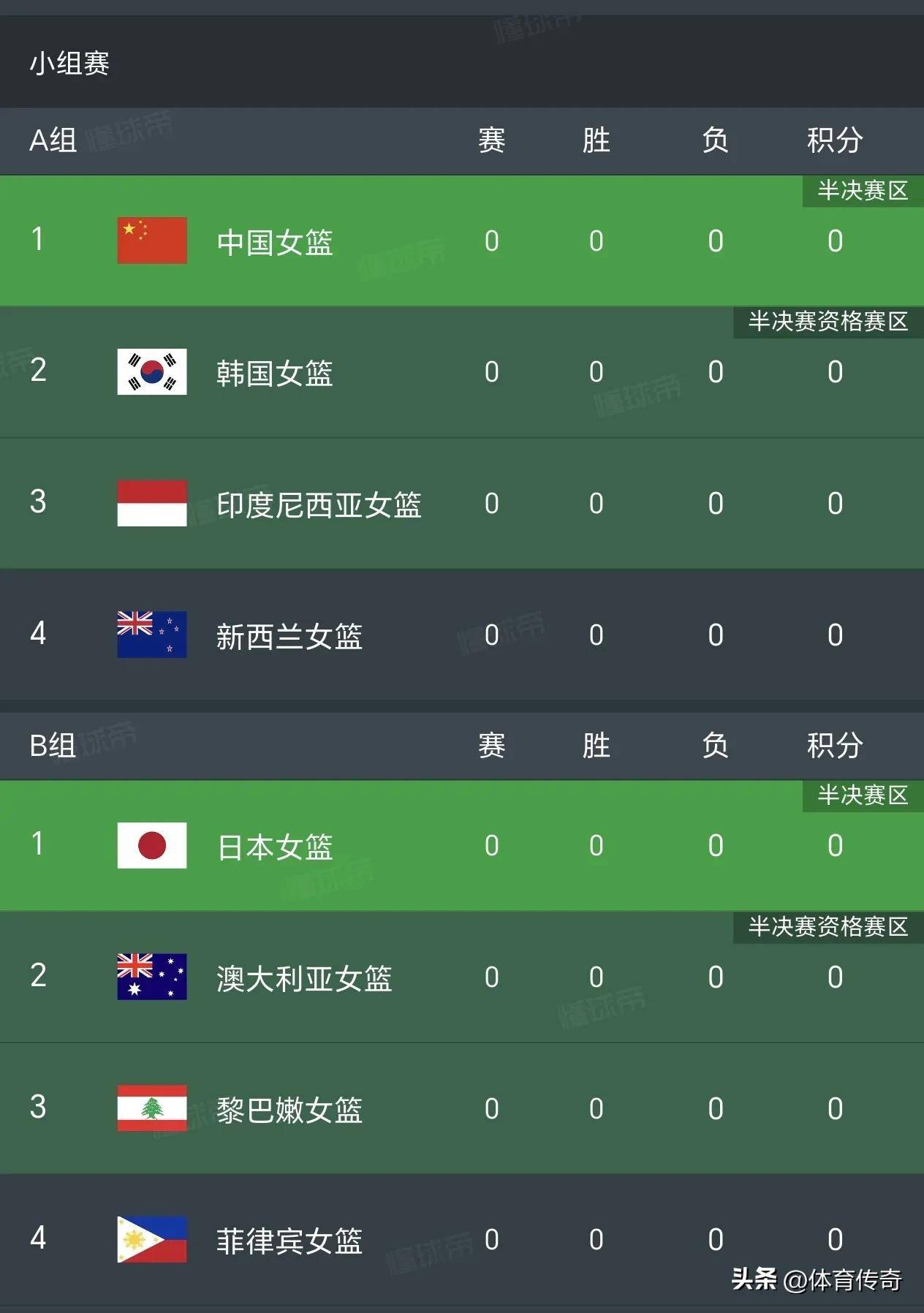Click the China flag icon
Viewport: 924px width, 1313px height.
click(x=151, y=242)
